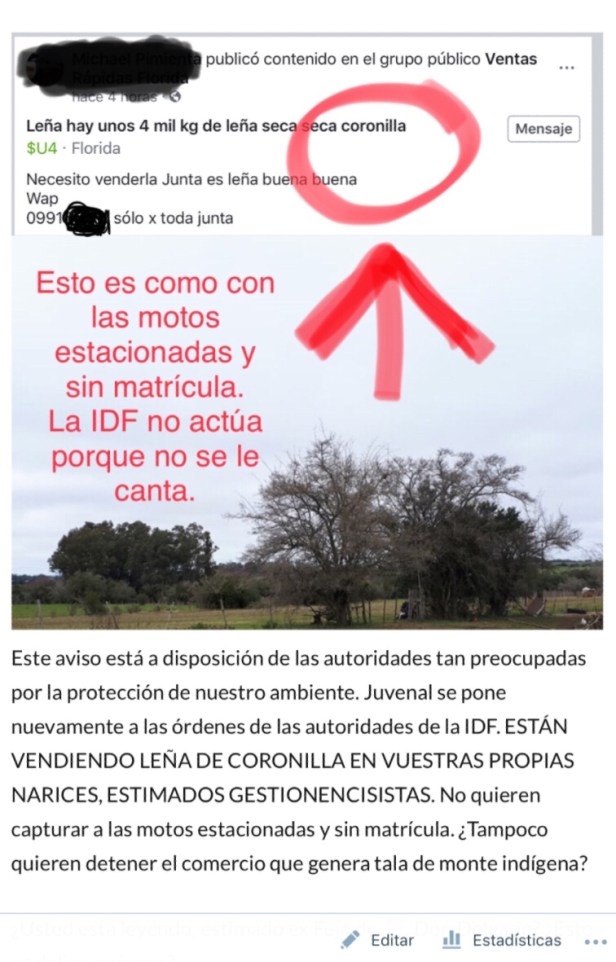The image size is (616, 962).
Task: View Estadísticas for this post
Action: point(502,940)
